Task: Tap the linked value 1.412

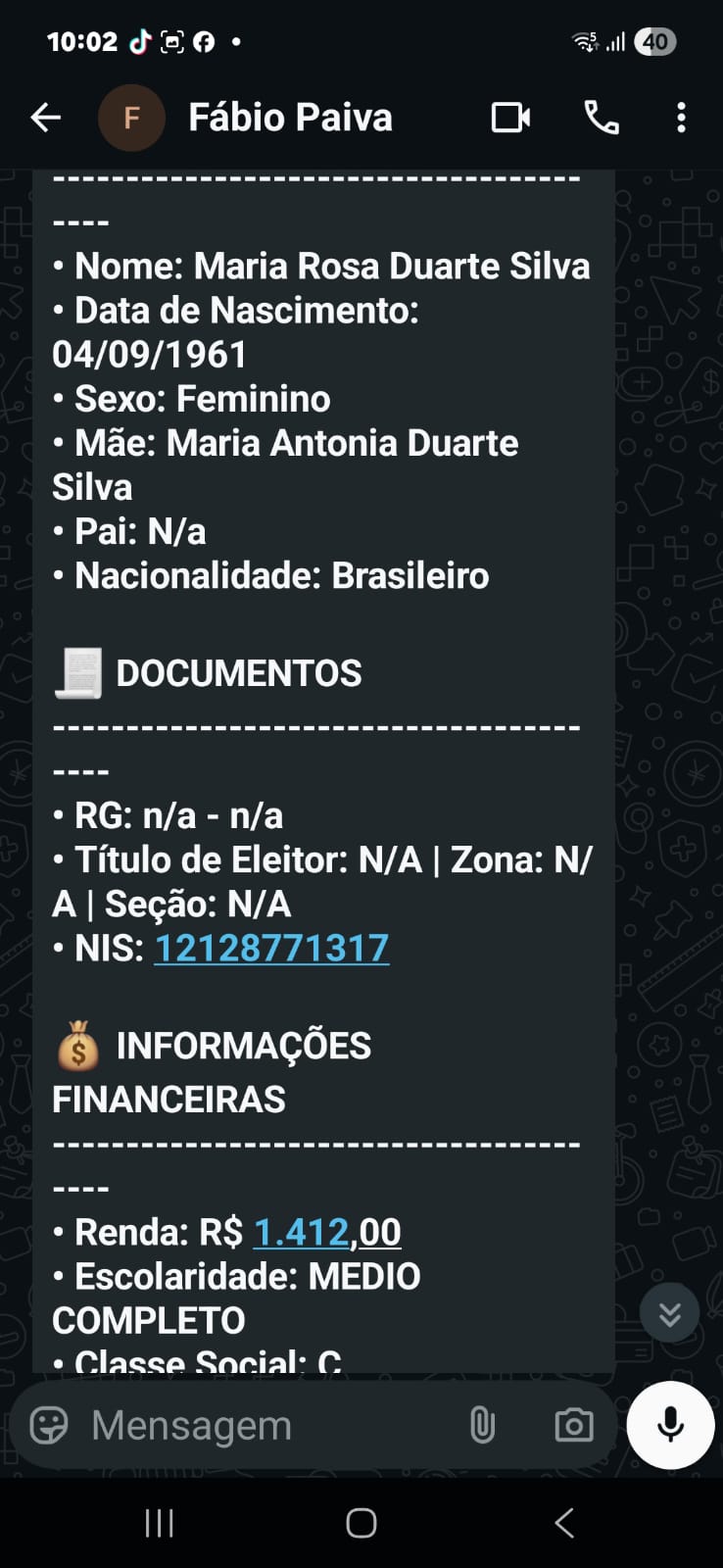Action: coord(301,1233)
